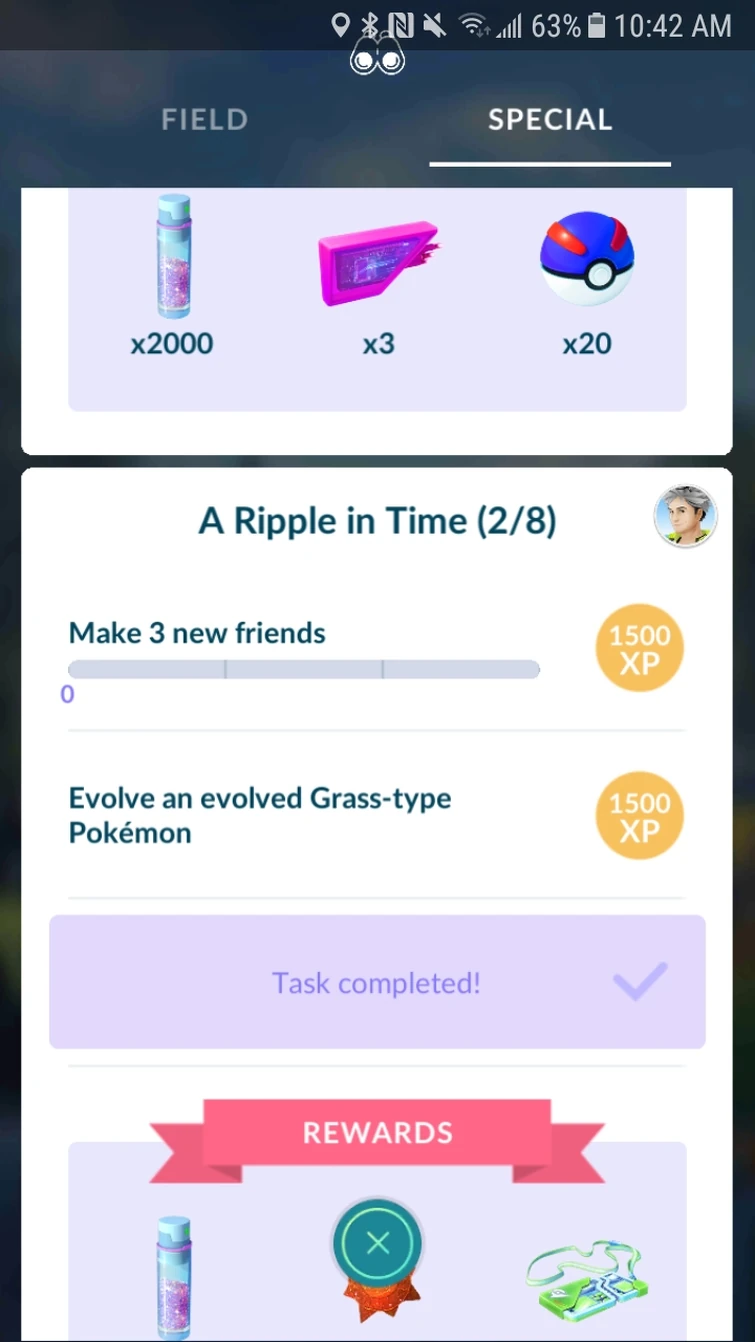This screenshot has width=755, height=1342.
Task: Tap the REWARDS ribbon banner
Action: pos(377,1131)
